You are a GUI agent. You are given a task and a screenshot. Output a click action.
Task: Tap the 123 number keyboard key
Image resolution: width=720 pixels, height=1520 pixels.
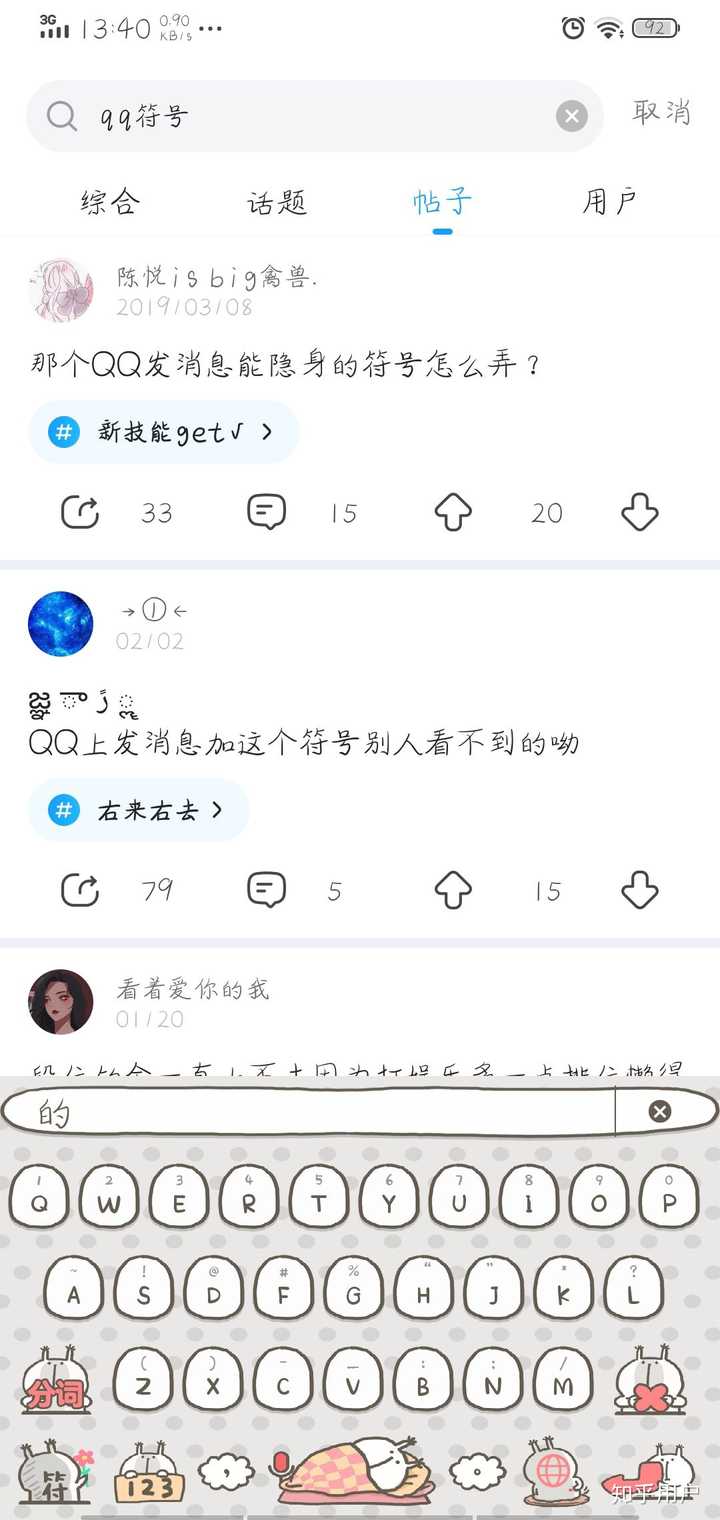point(150,1475)
